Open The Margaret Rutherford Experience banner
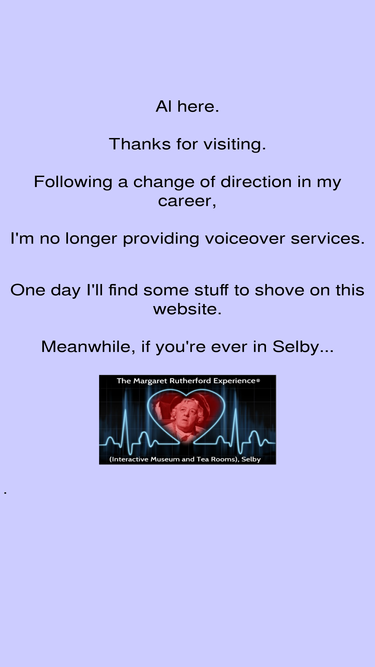375x667 pixels. click(188, 419)
